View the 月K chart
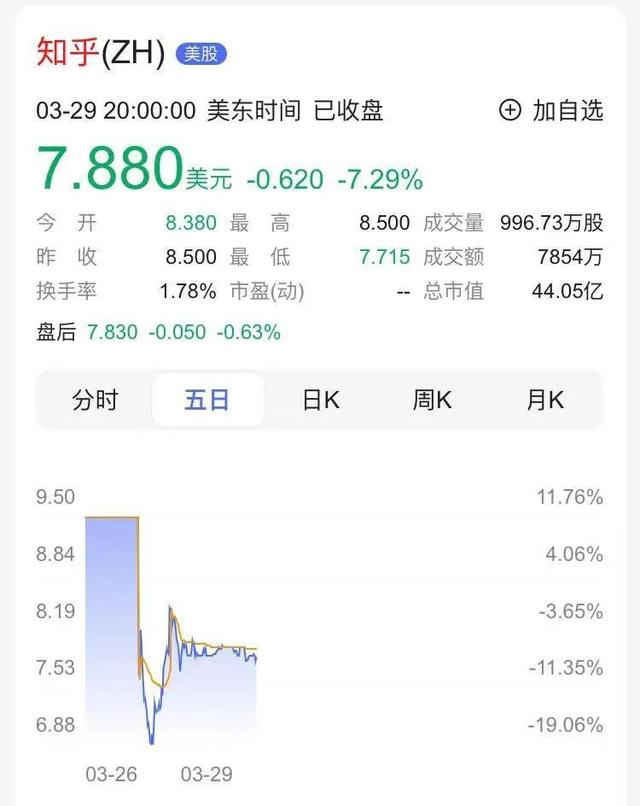The height and width of the screenshot is (806, 640). pos(545,401)
